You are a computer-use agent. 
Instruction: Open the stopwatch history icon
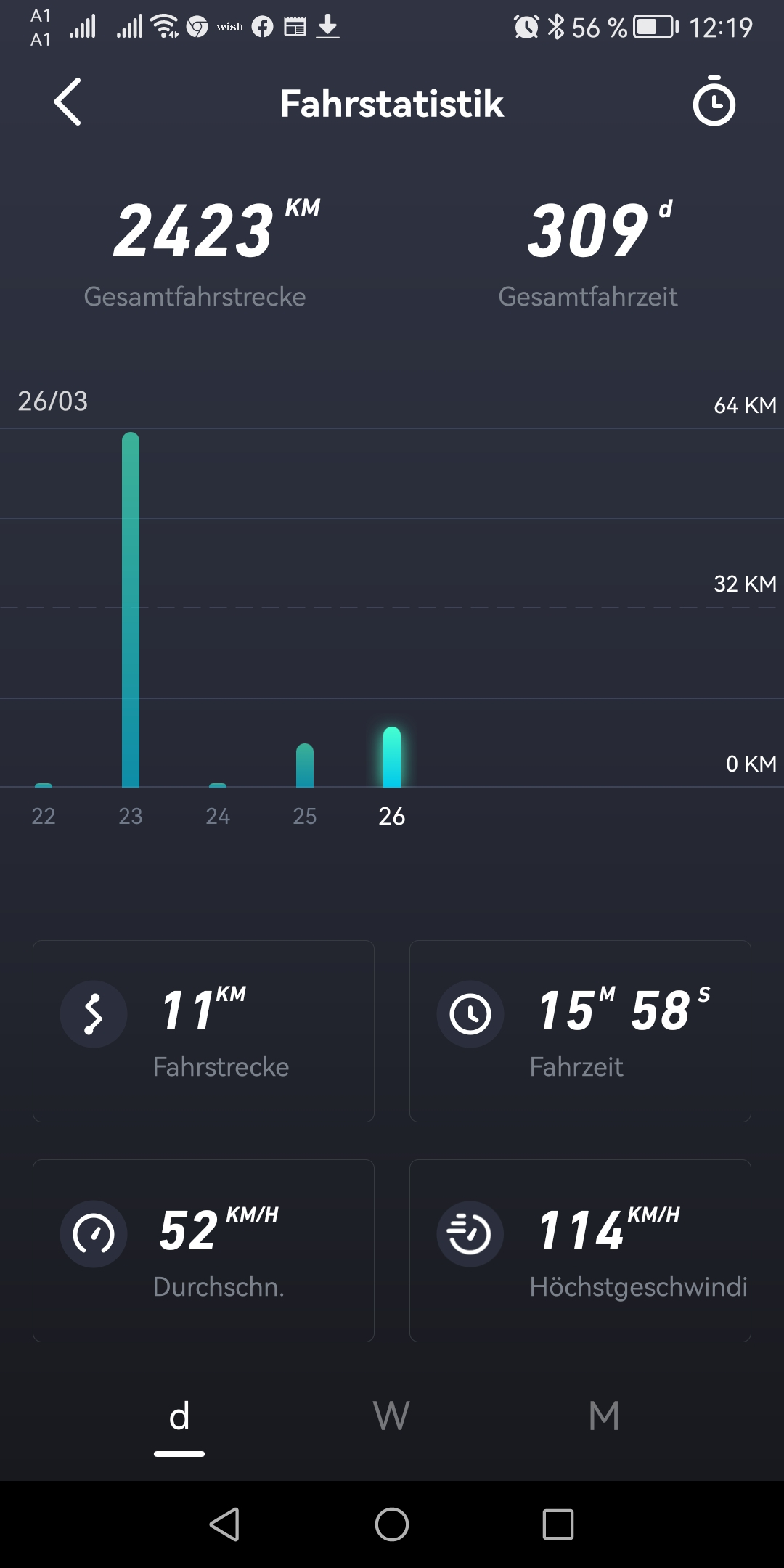pos(714,102)
